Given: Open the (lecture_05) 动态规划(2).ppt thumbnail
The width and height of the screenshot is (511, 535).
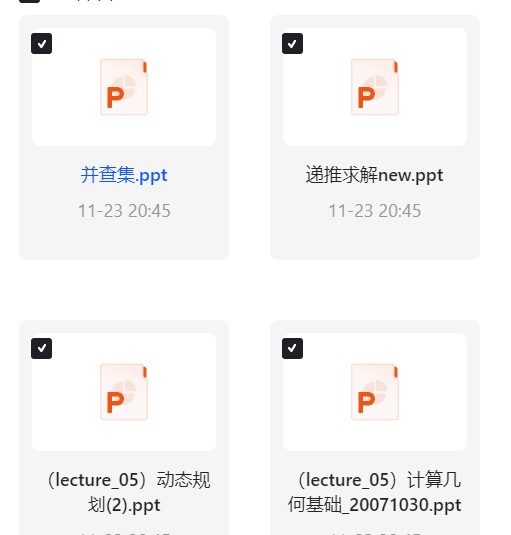Looking at the screenshot, I should pos(124,392).
